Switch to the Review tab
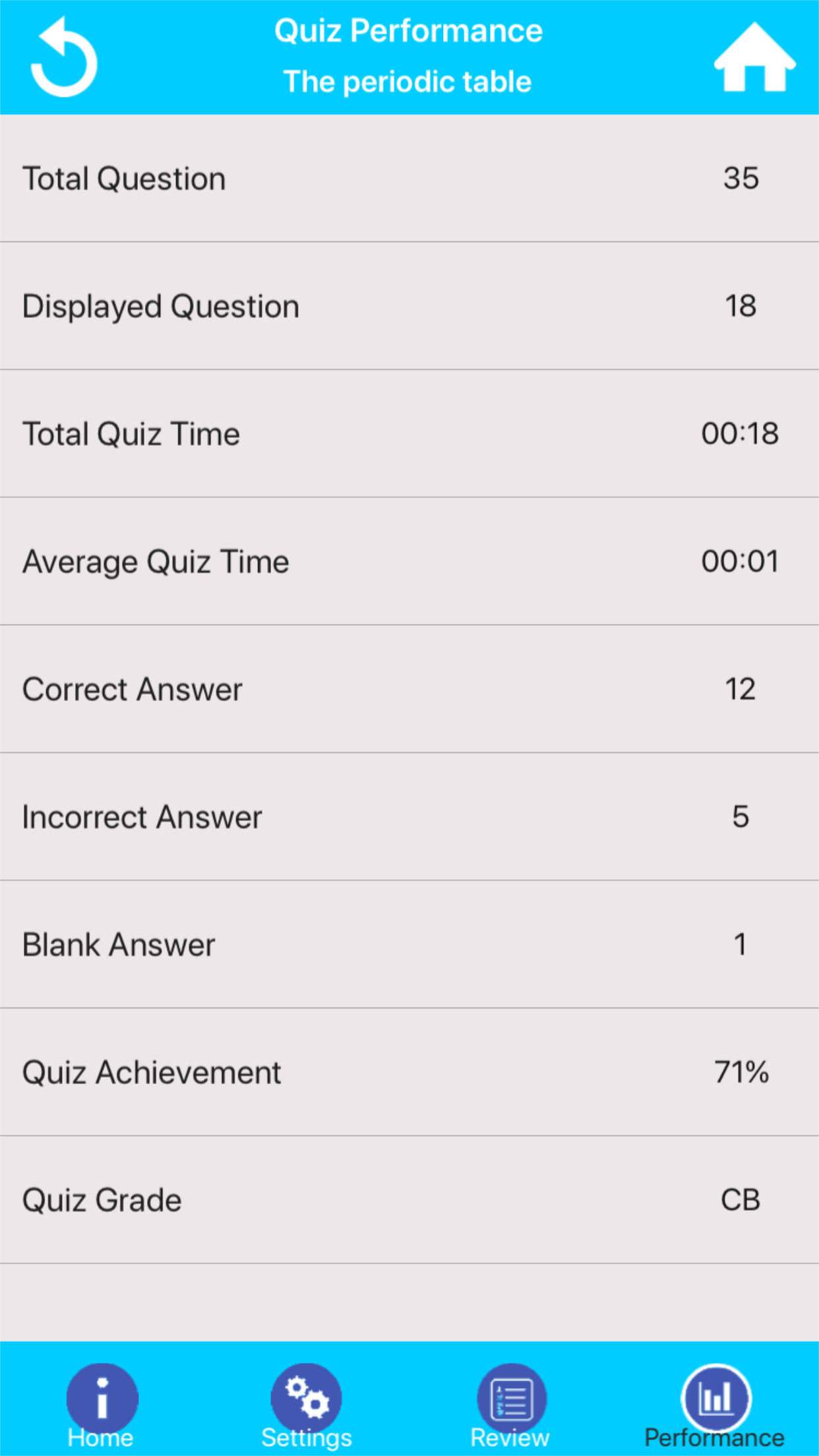The image size is (819, 1456). 511,1403
